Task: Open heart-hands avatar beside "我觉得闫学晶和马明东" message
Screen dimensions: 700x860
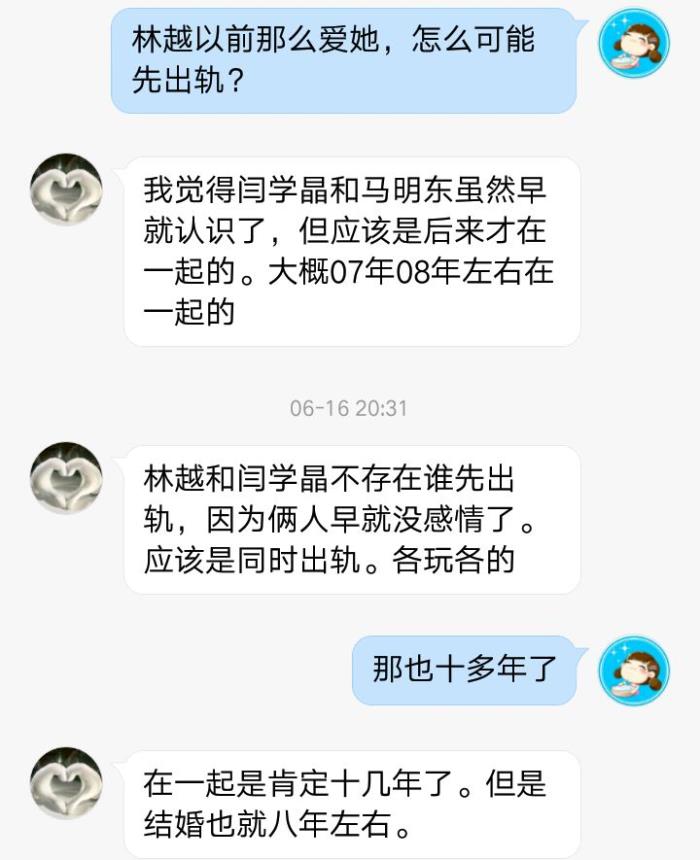Action: 66,189
